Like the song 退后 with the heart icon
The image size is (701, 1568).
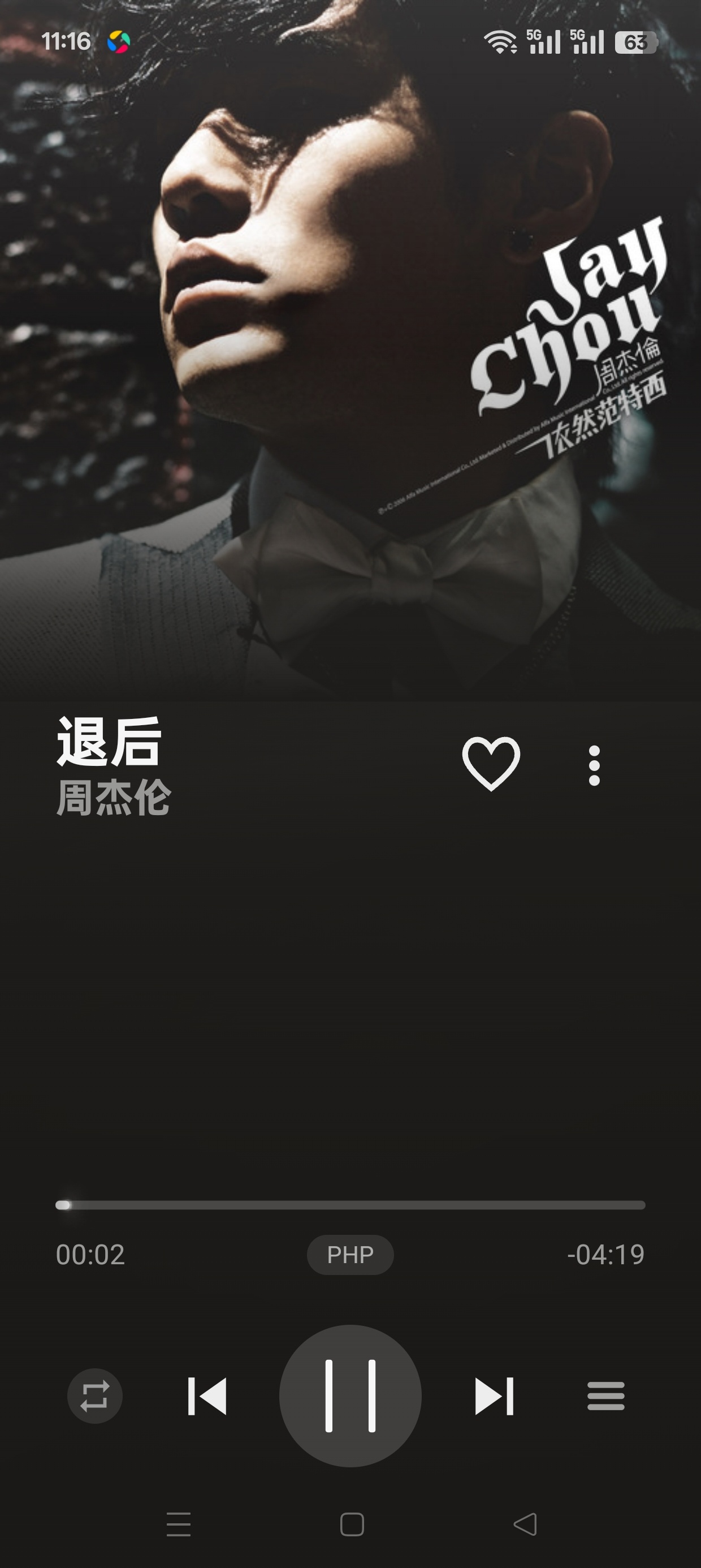(x=491, y=764)
